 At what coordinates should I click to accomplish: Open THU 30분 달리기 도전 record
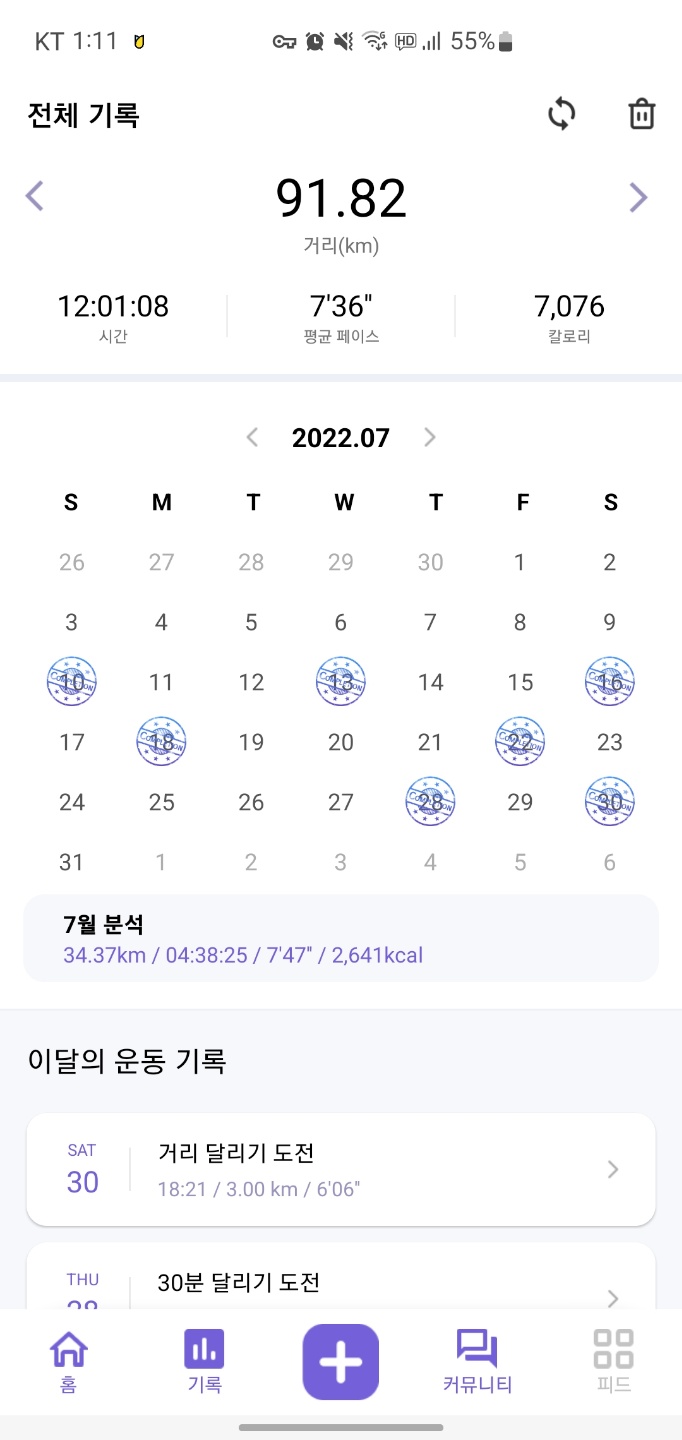pyautogui.click(x=341, y=1277)
